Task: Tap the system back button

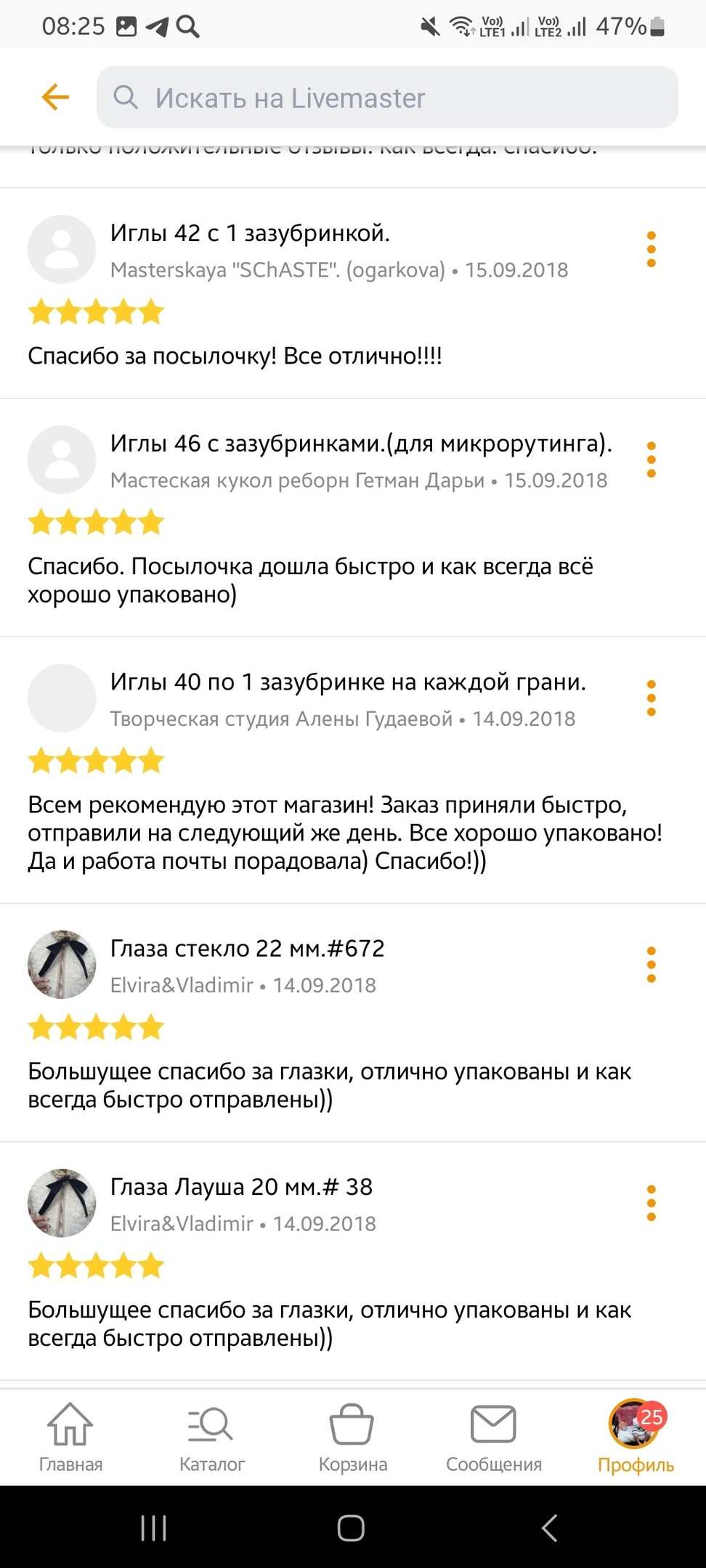Action: (550, 1528)
